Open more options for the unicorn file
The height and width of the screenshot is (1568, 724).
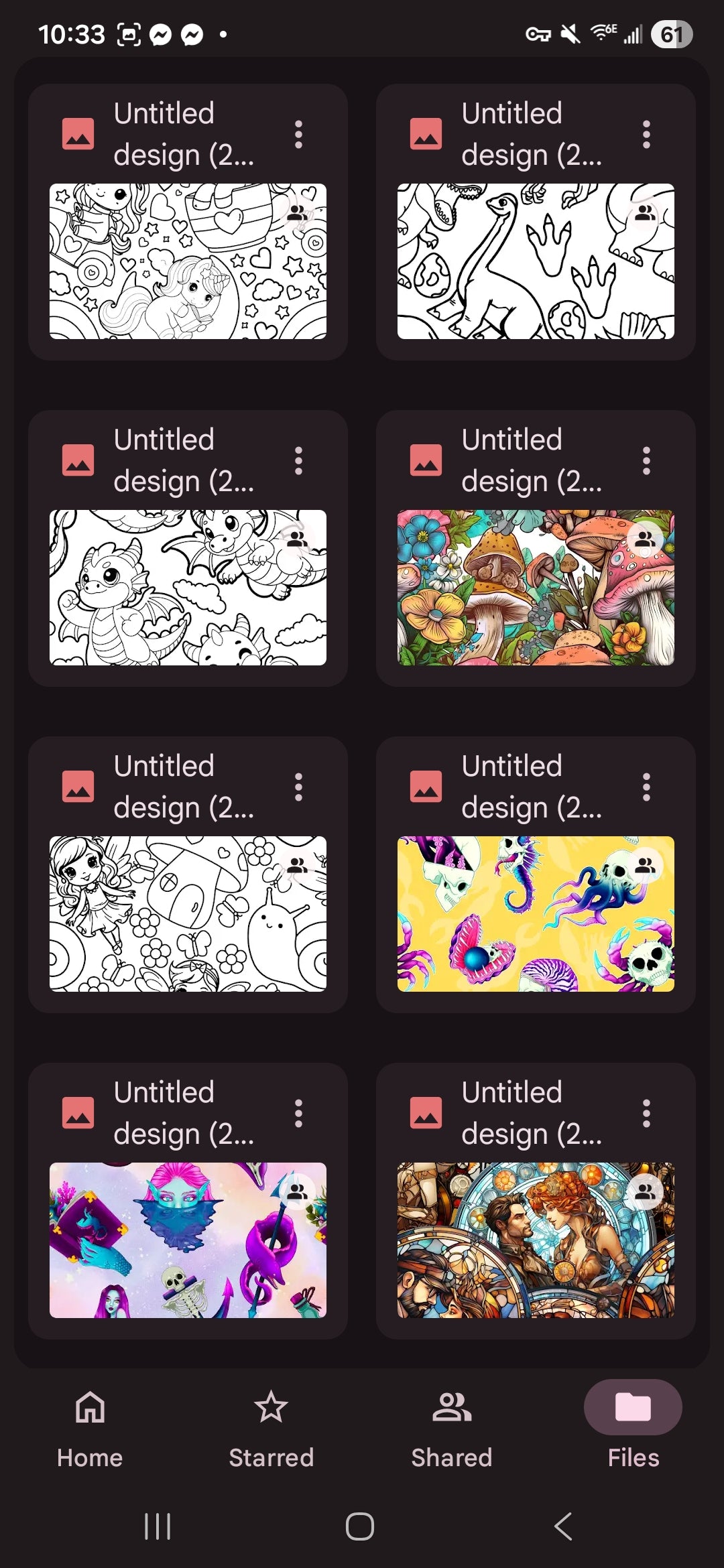click(x=299, y=135)
